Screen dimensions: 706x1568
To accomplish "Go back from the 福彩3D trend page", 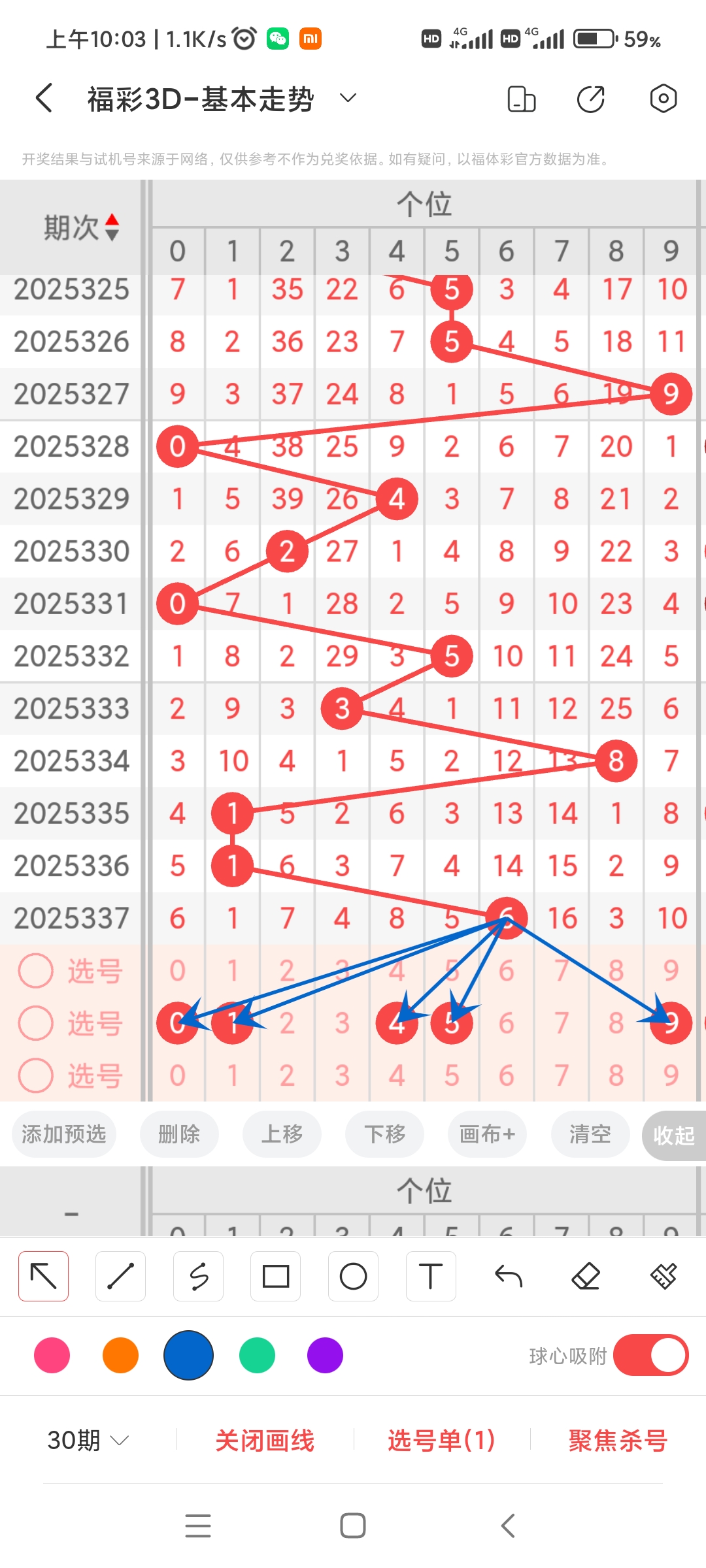I will (x=44, y=99).
